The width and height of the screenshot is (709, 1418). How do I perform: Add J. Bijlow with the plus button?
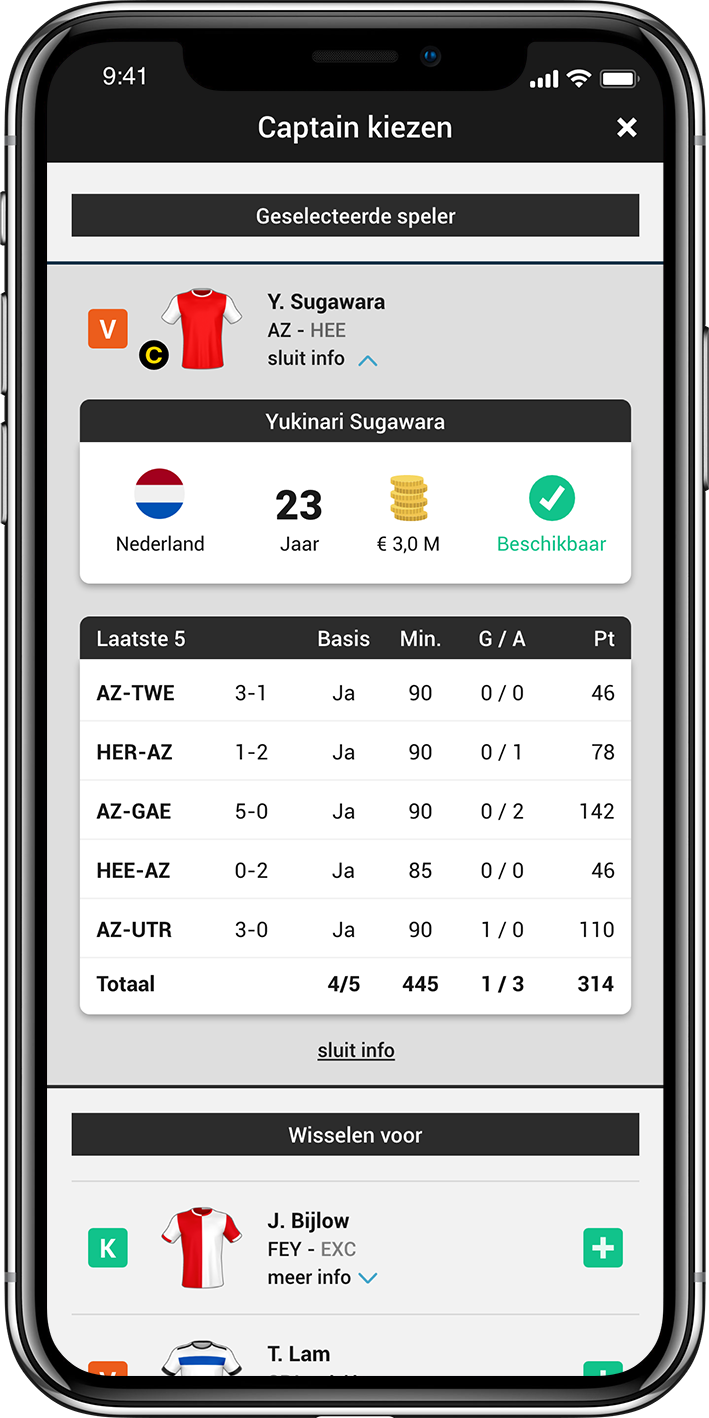point(603,1248)
